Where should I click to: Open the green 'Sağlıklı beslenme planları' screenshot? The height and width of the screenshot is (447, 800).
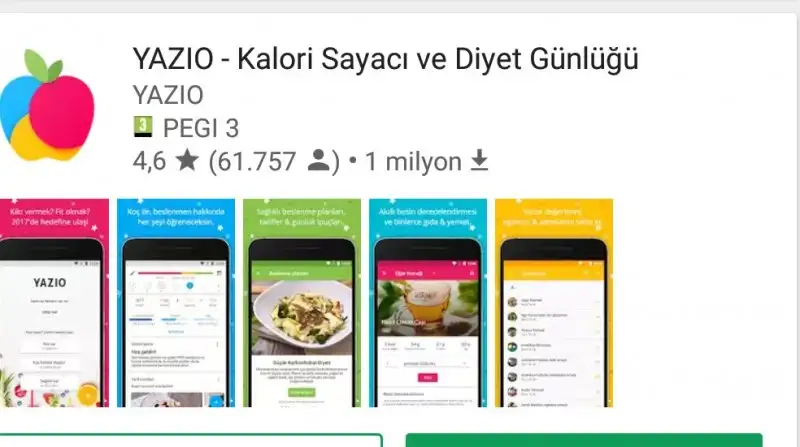pyautogui.click(x=302, y=302)
